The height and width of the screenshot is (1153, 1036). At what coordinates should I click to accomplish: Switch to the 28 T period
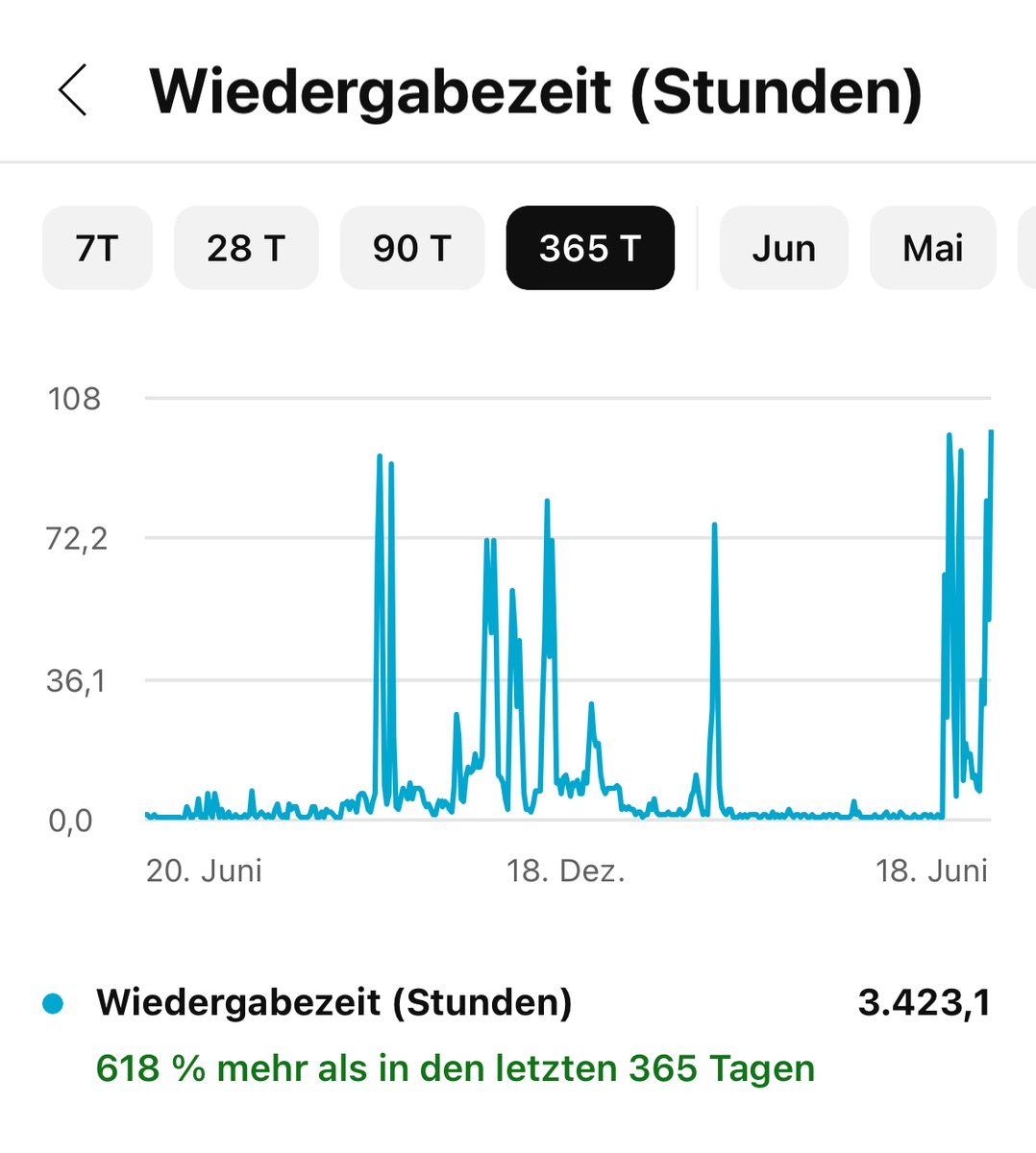click(246, 248)
